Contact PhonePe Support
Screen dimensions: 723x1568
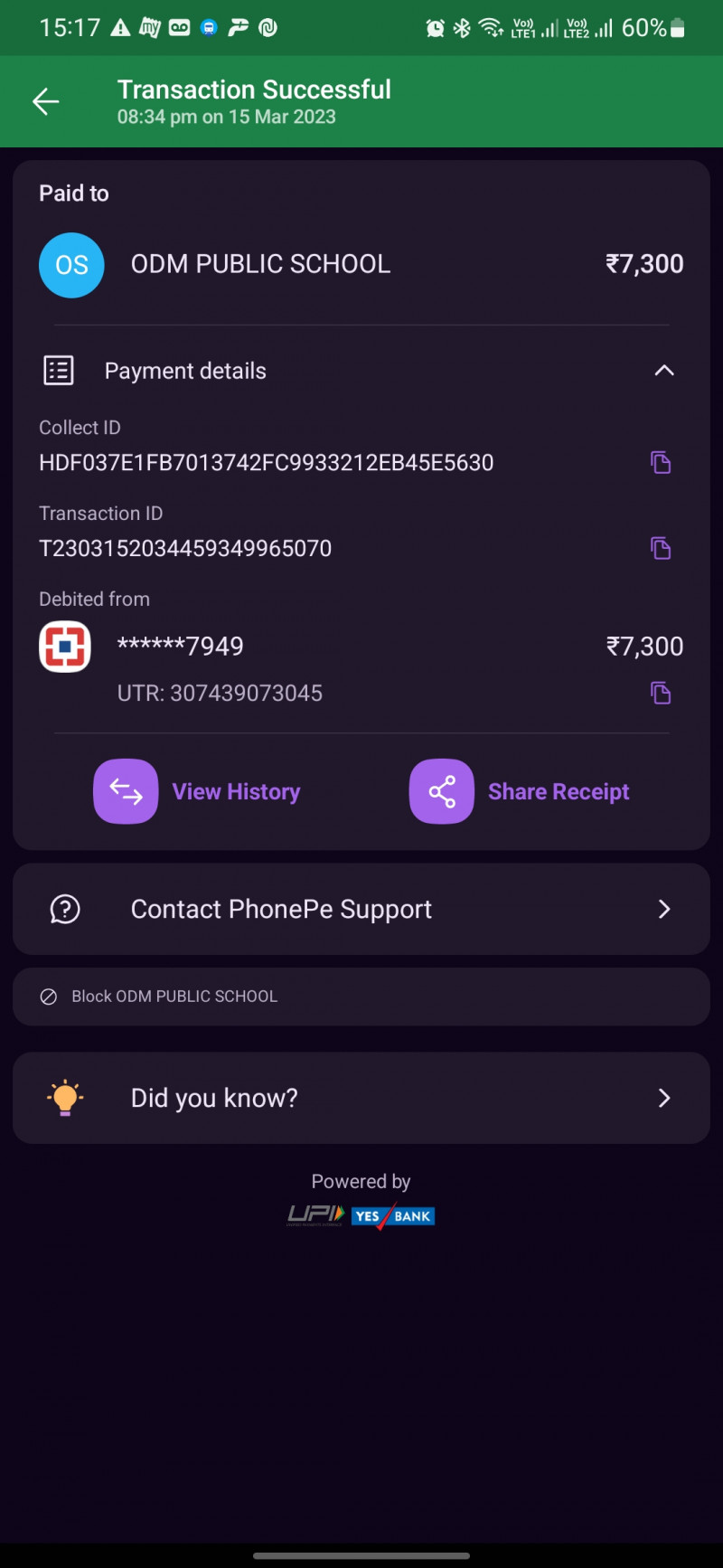click(x=361, y=910)
